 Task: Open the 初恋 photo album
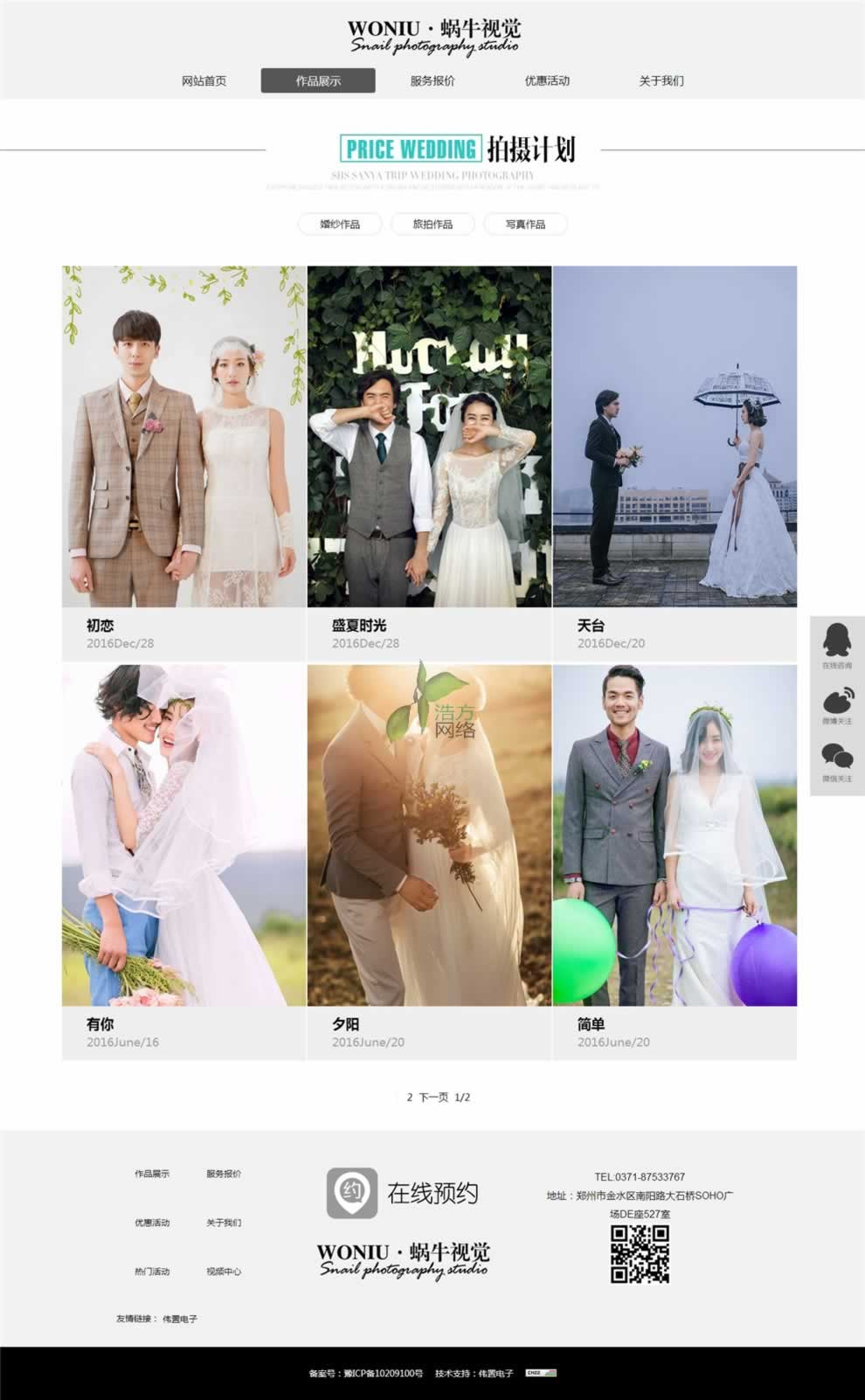click(183, 437)
